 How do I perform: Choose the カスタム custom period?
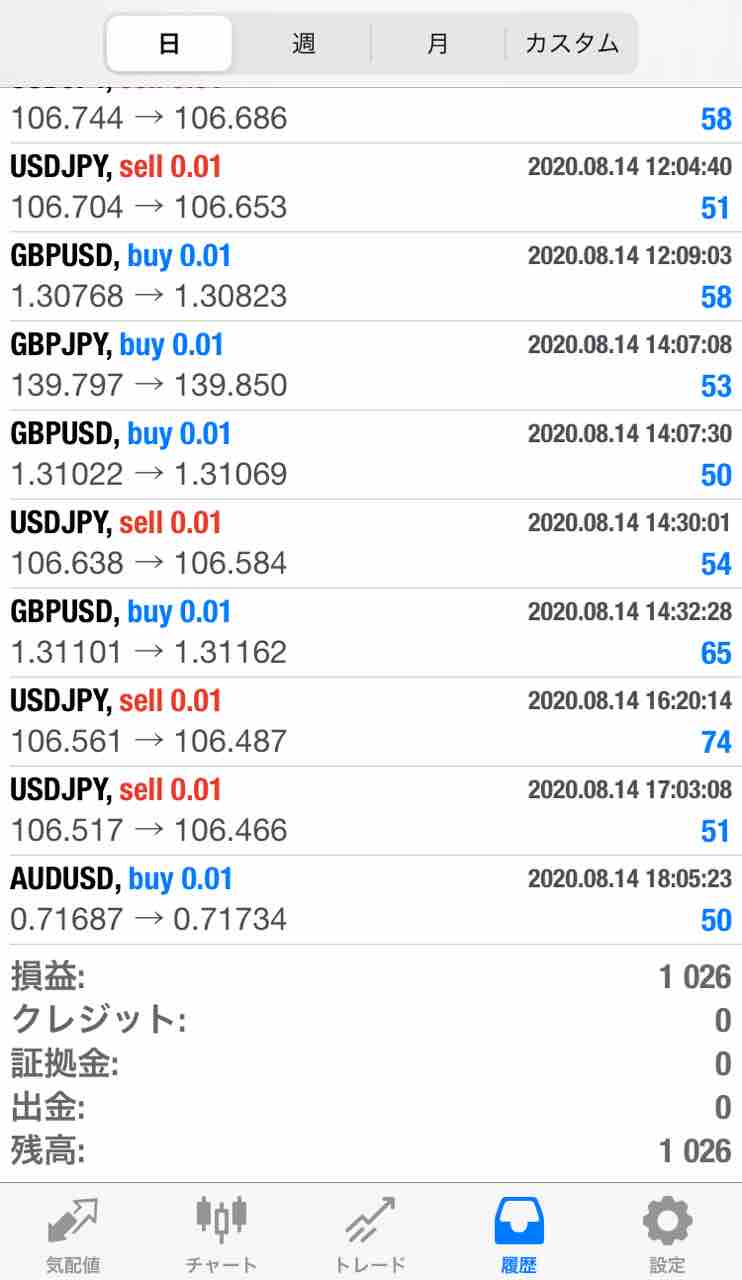571,44
